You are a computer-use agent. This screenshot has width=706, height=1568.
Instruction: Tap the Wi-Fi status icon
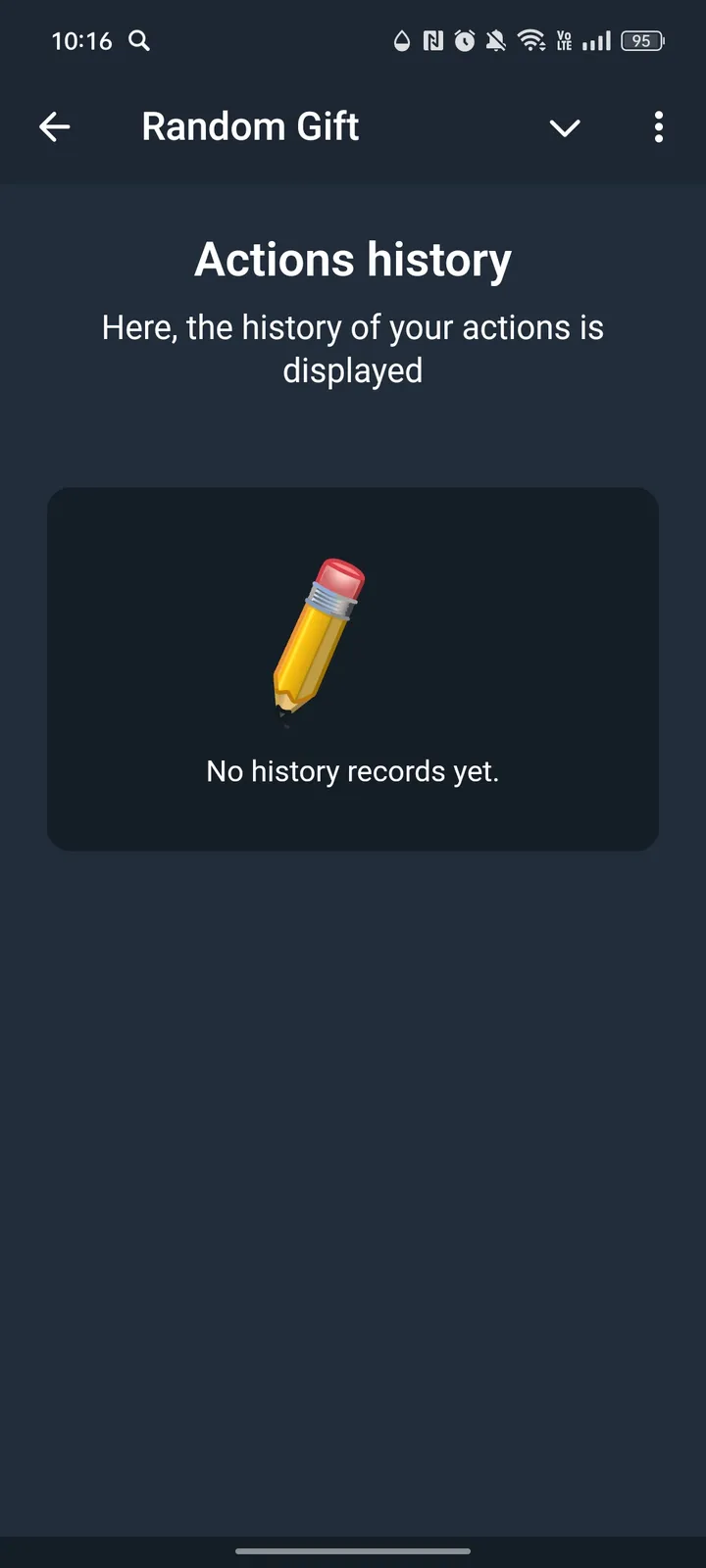530,41
